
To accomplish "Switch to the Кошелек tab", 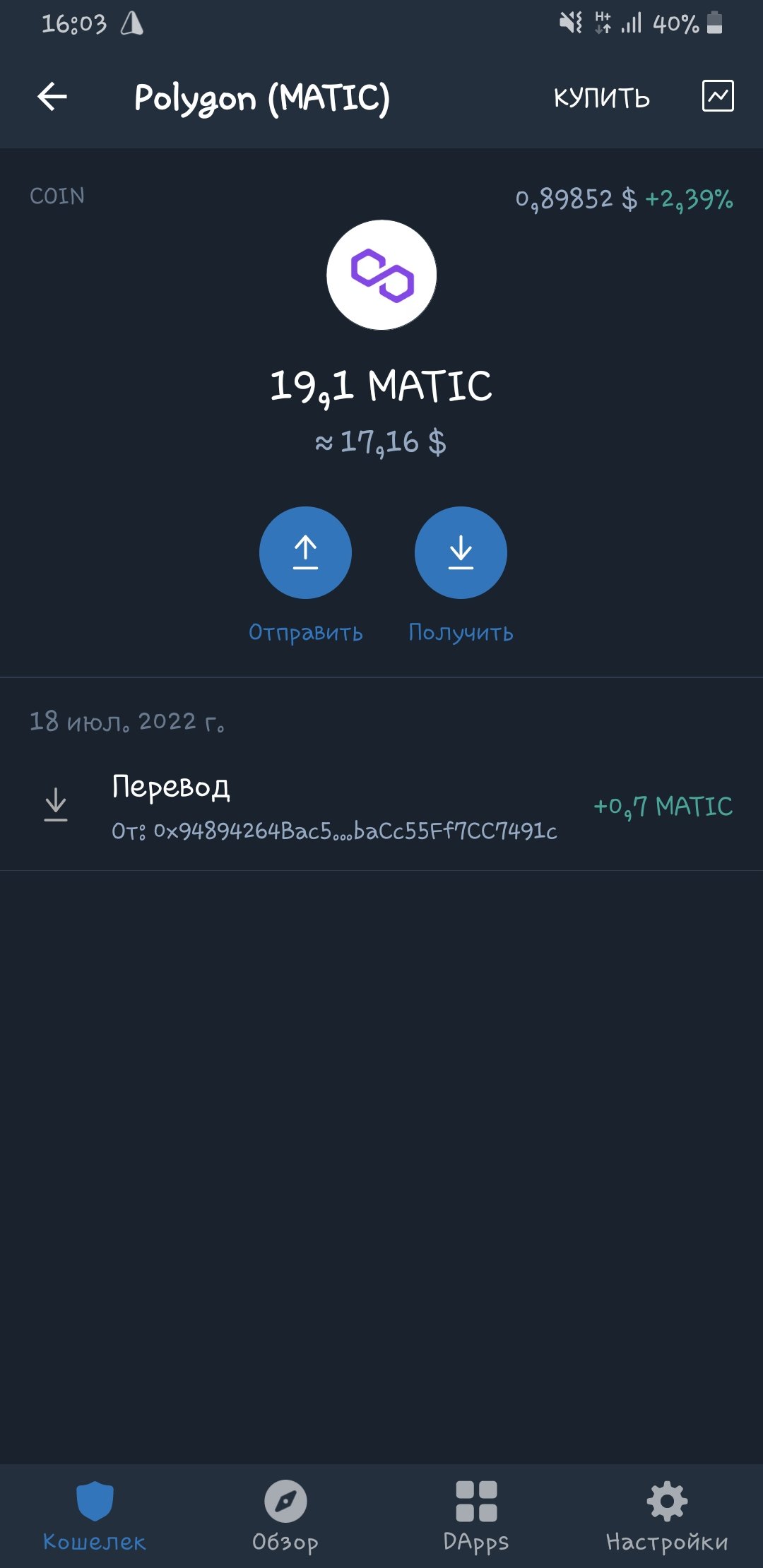I will tap(95, 1516).
